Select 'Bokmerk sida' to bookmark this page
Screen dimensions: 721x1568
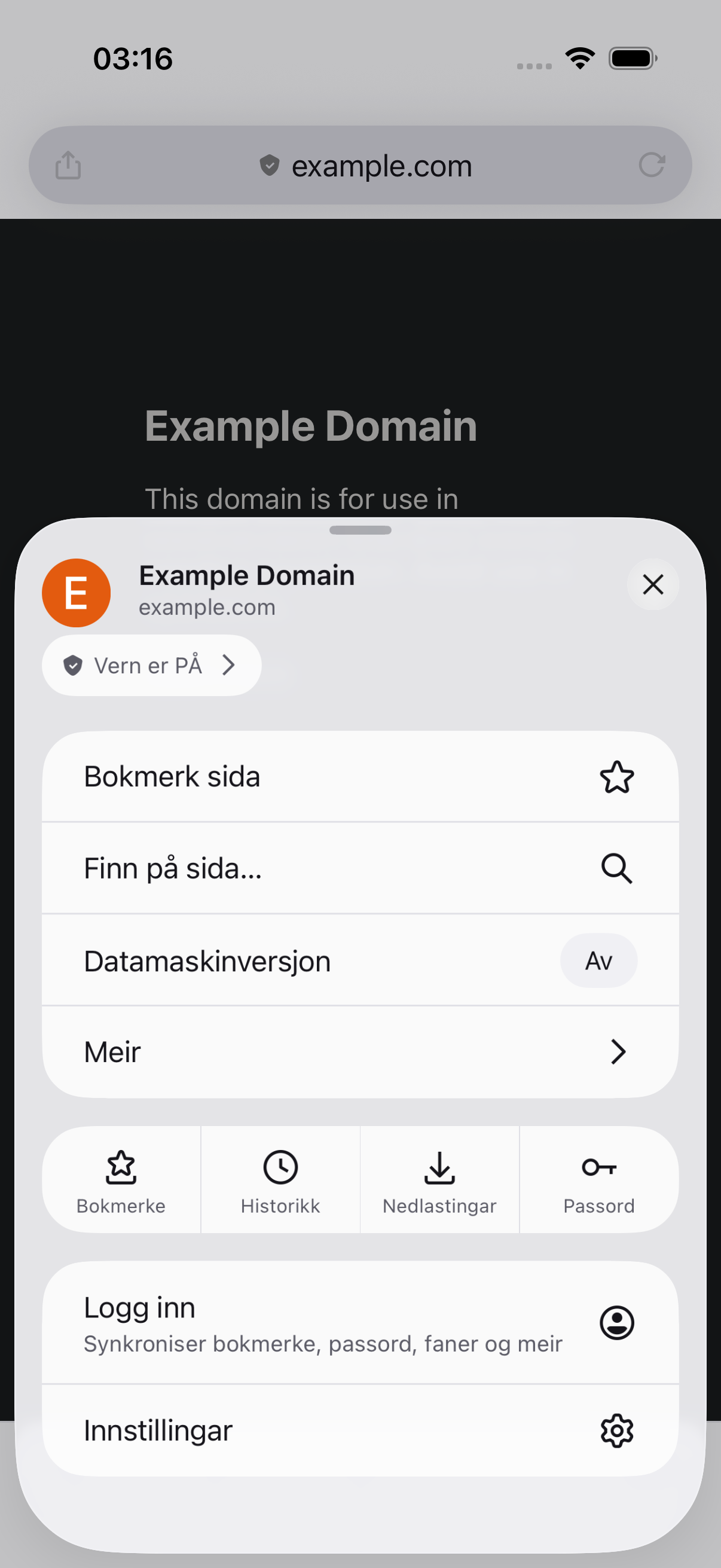point(360,777)
